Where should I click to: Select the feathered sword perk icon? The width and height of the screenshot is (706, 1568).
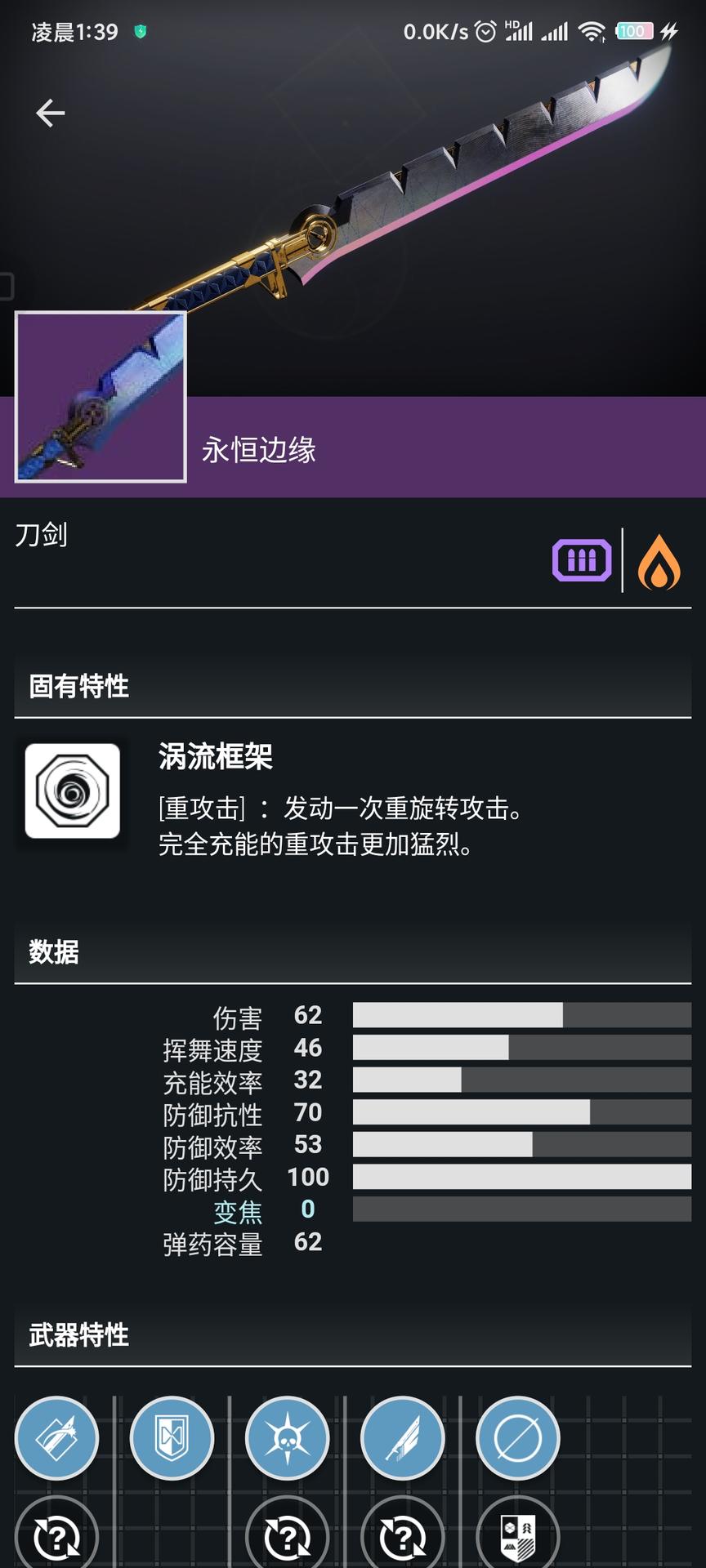pyautogui.click(x=402, y=1438)
